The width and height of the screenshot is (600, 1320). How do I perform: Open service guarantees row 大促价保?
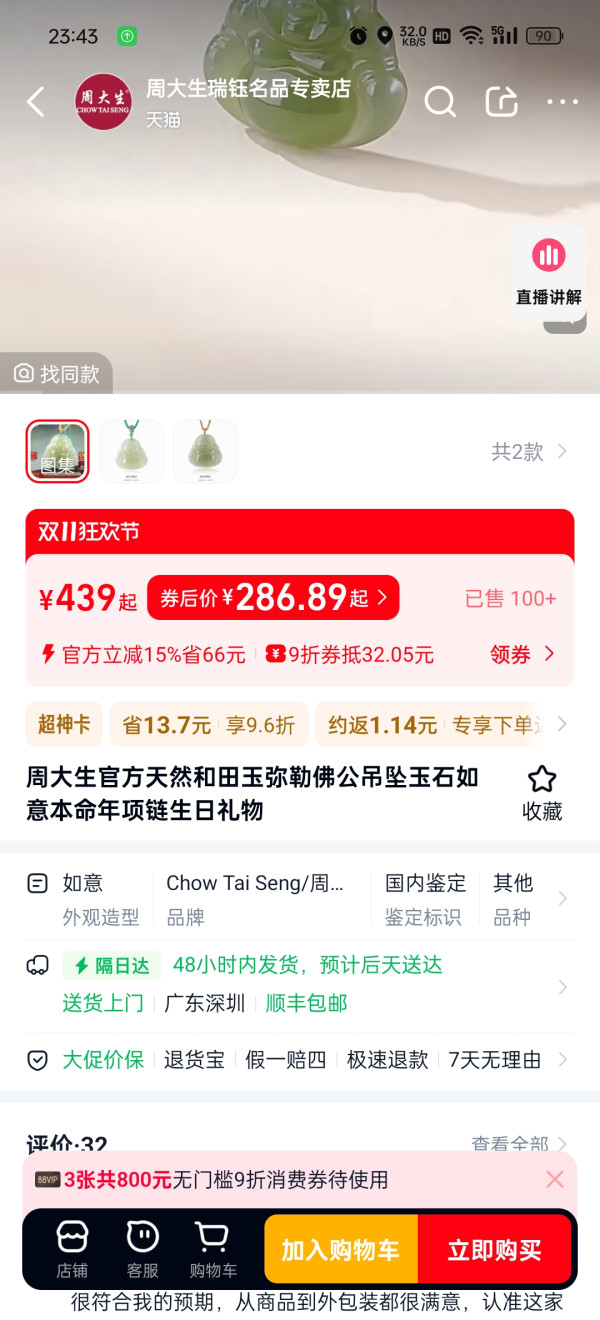click(300, 1060)
